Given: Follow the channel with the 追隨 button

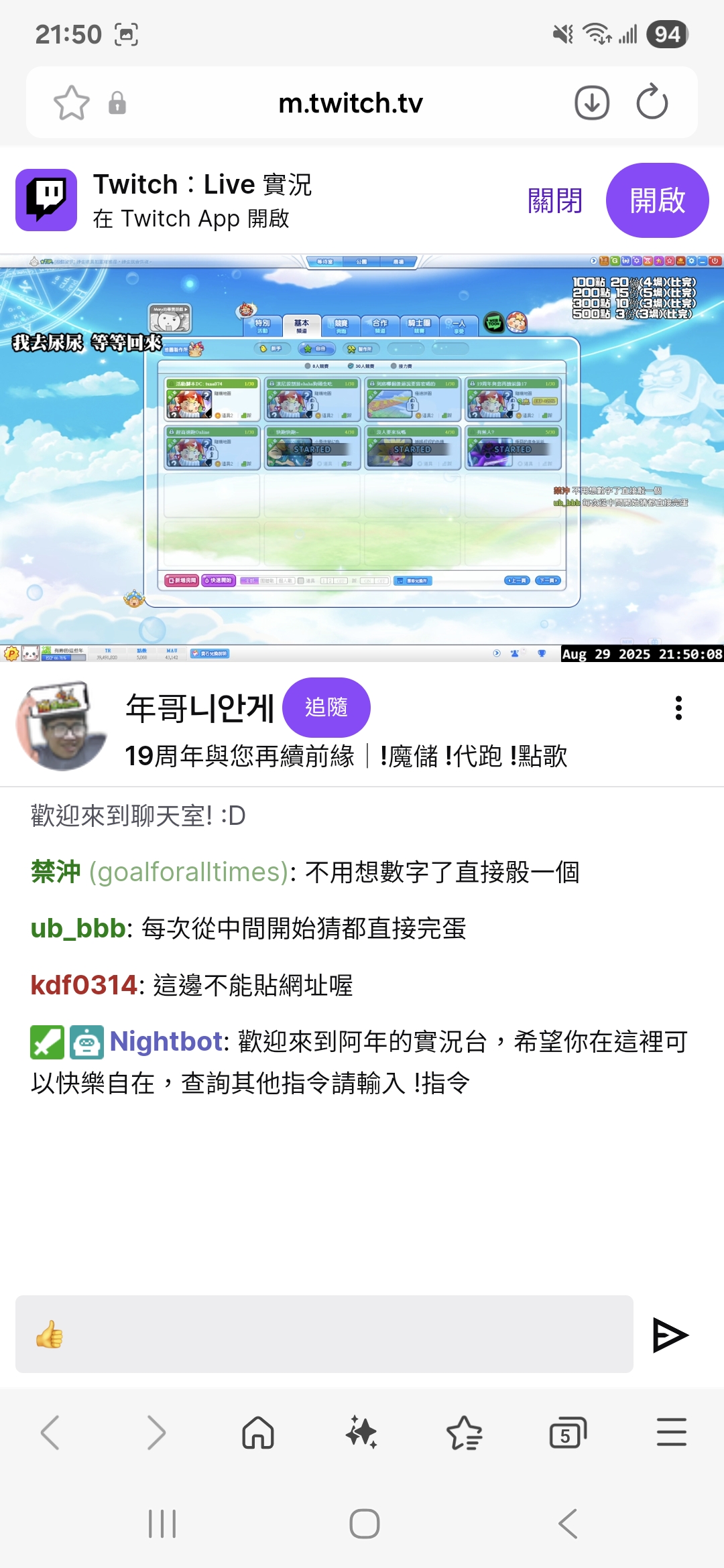Looking at the screenshot, I should pos(326,708).
